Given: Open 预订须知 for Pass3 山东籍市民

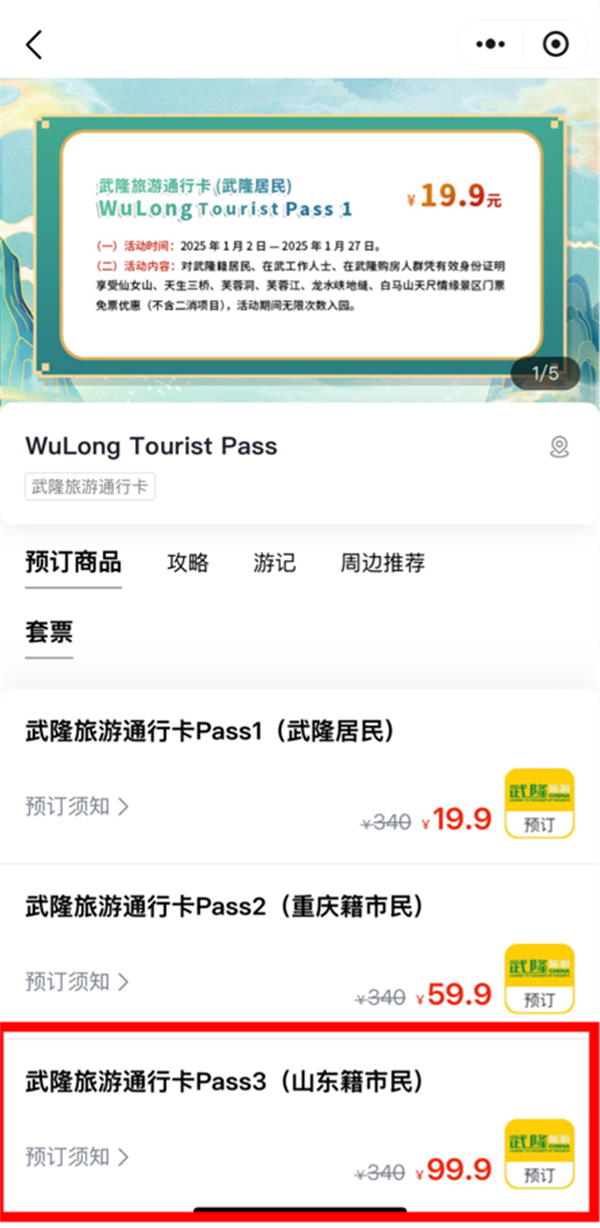Looking at the screenshot, I should [x=77, y=1157].
